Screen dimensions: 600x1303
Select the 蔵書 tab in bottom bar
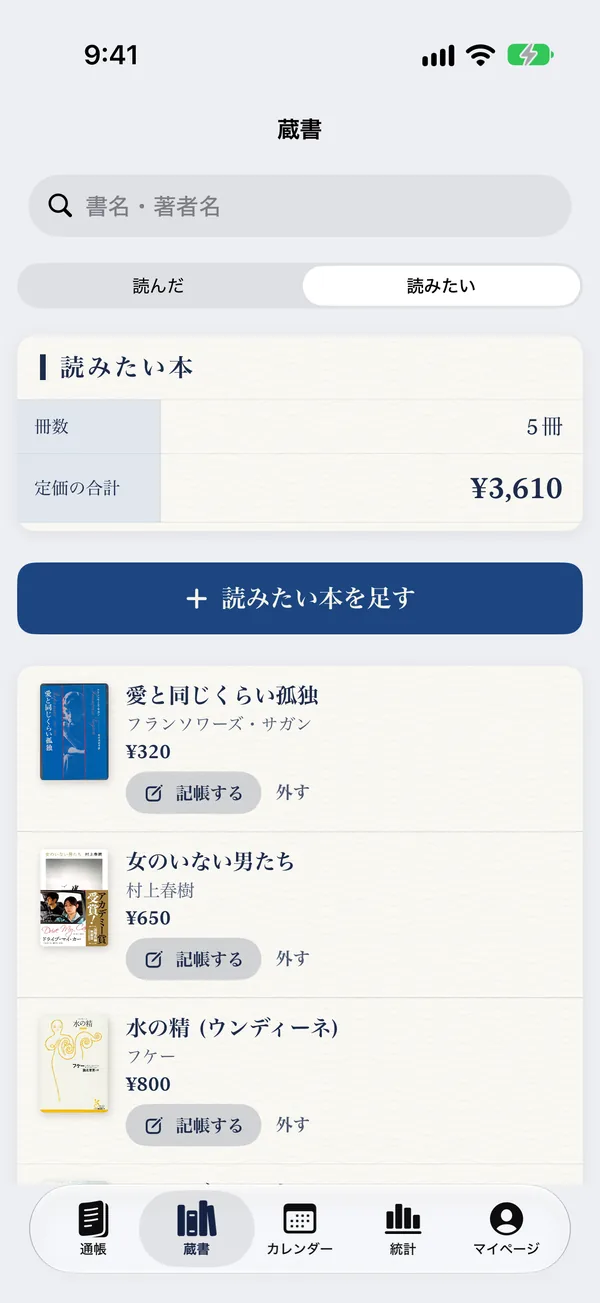click(x=197, y=1229)
